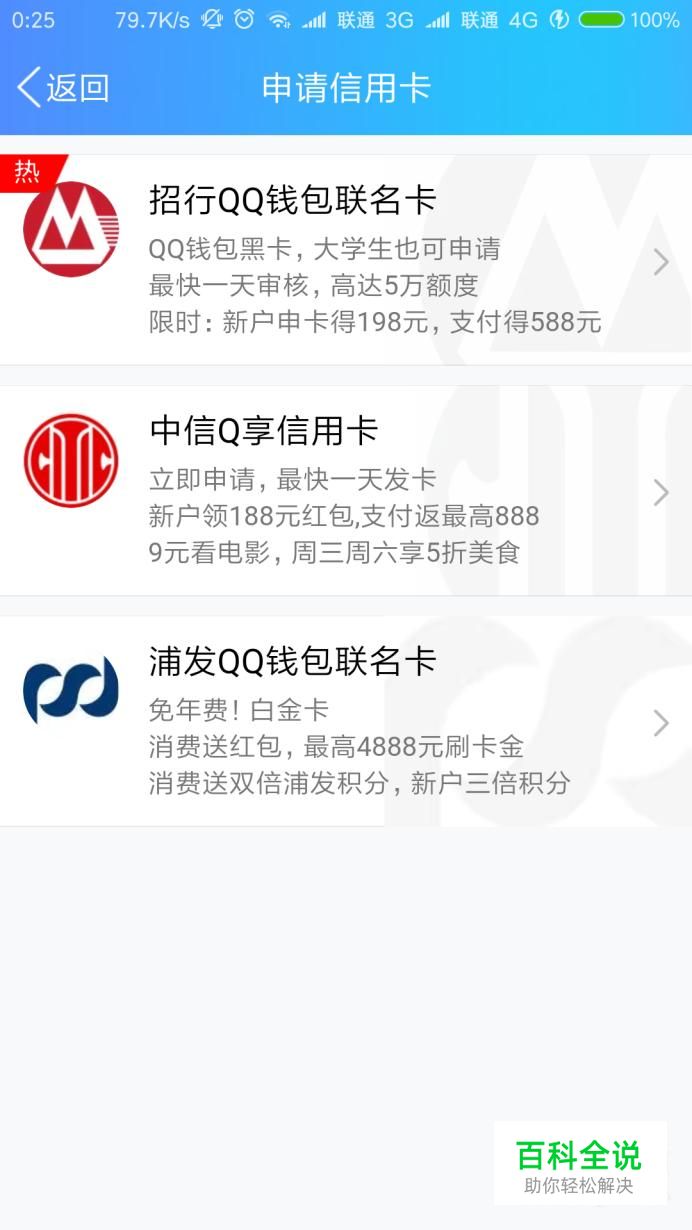Viewport: 692px width, 1230px height.
Task: Open the 中信Q享信用卡 application
Action: 346,491
